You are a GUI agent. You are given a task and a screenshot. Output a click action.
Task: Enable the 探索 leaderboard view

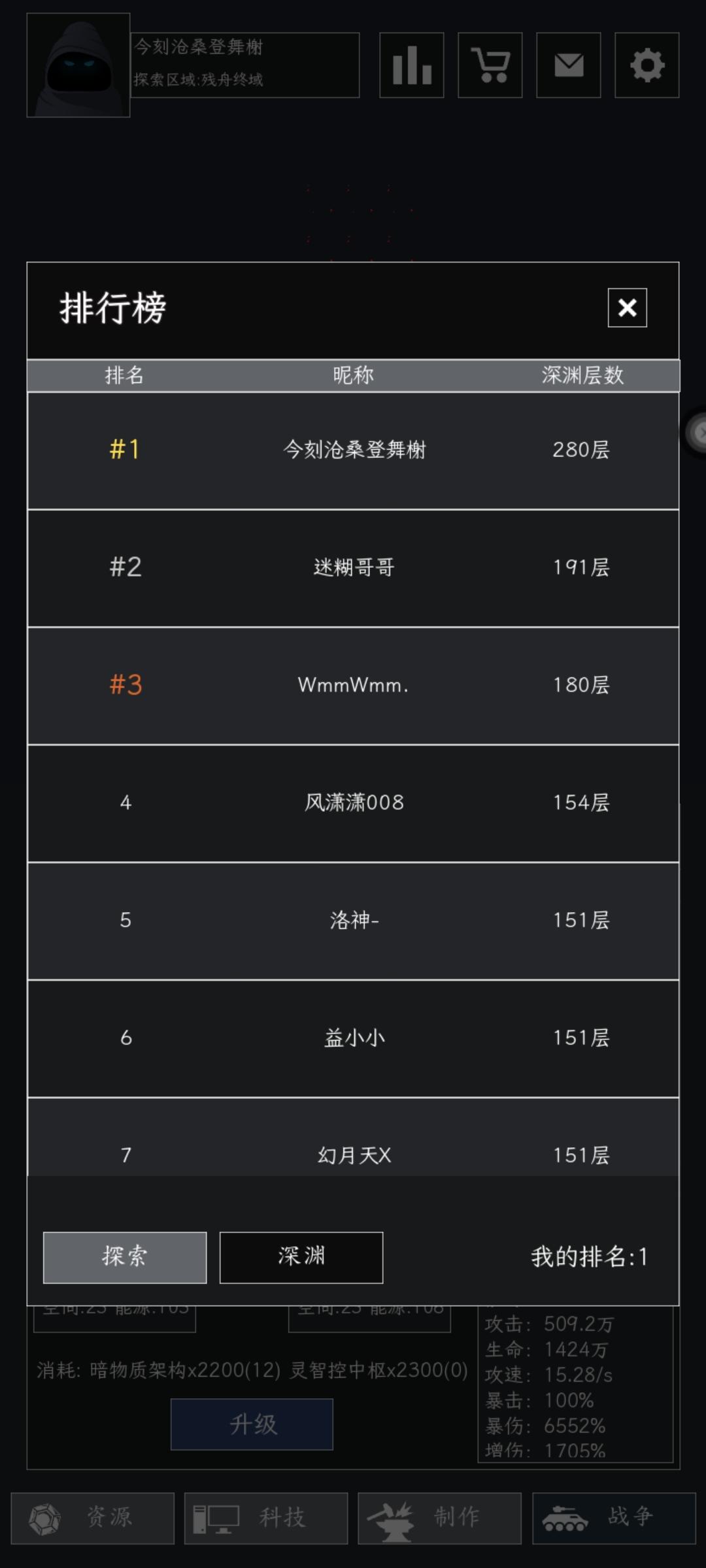[x=124, y=1257]
